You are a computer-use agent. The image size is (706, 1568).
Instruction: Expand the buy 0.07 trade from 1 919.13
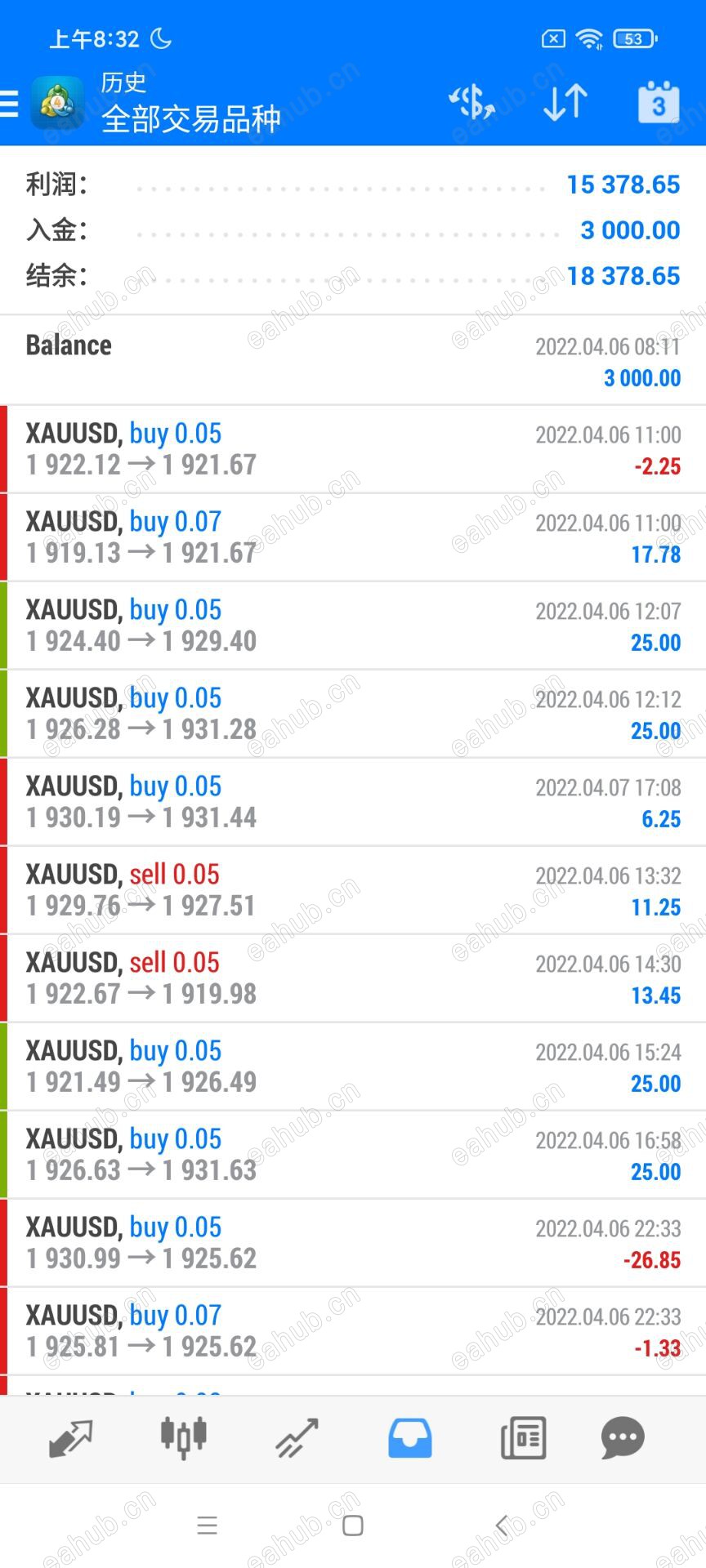click(x=353, y=537)
